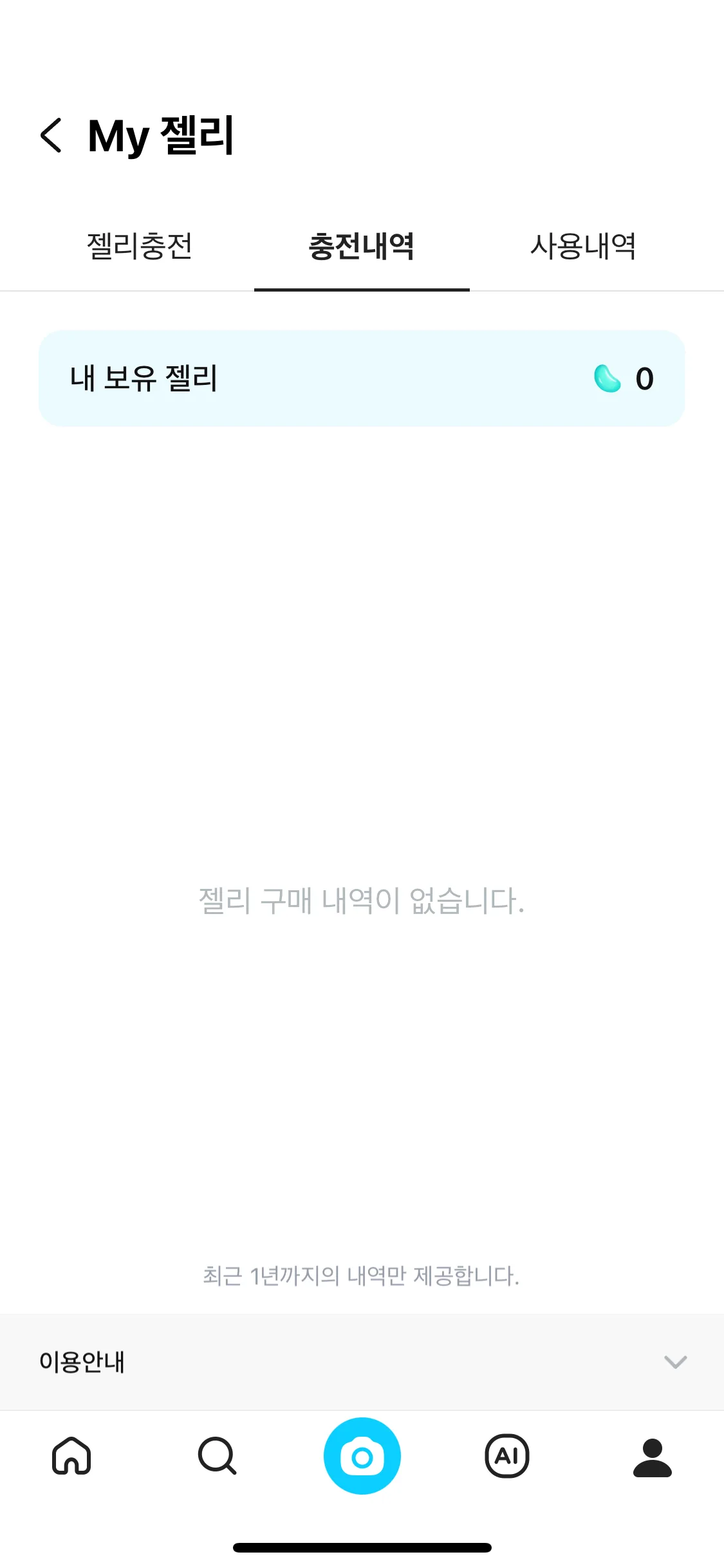Viewport: 724px width, 1568px height.
Task: Select the 충전내역 tab
Action: (x=362, y=247)
